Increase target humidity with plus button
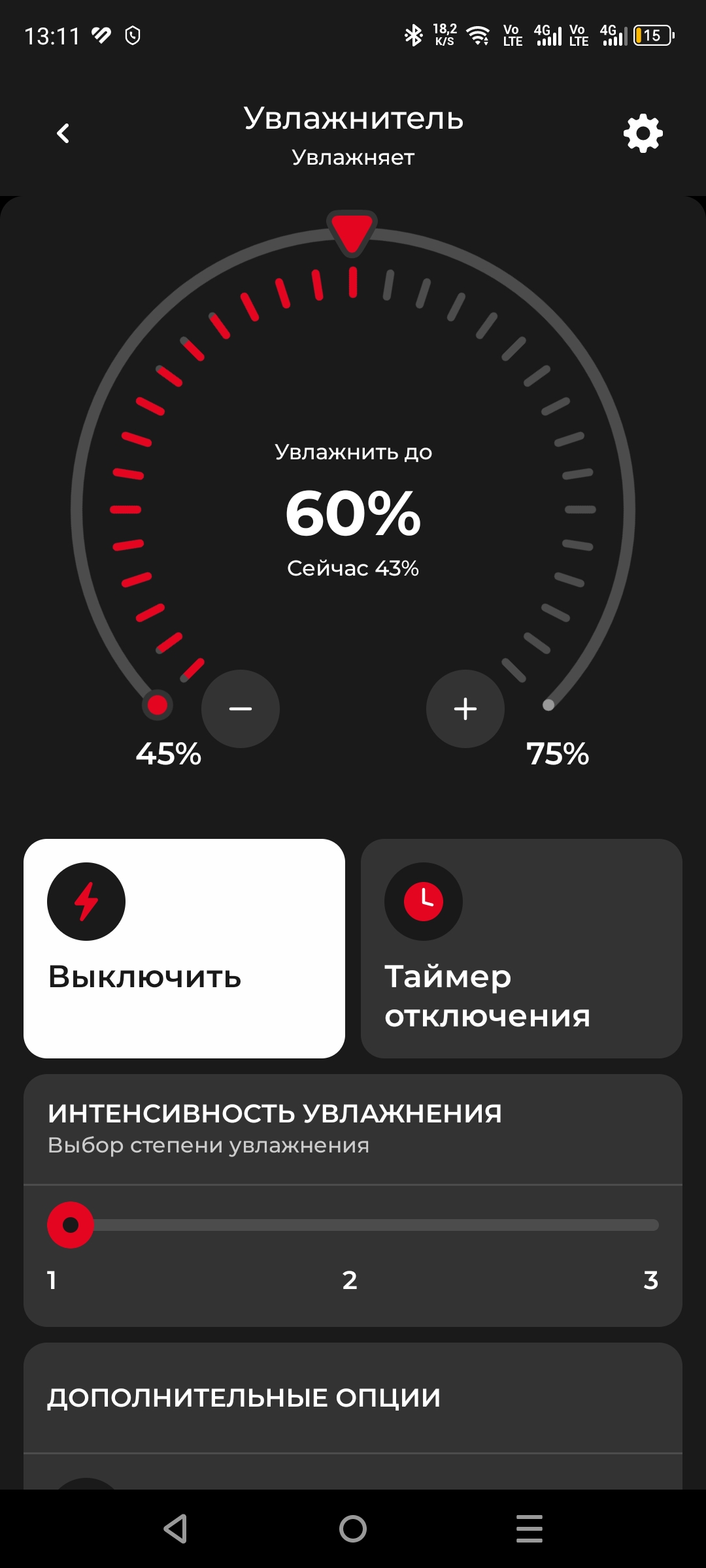706x1568 pixels. click(x=465, y=709)
